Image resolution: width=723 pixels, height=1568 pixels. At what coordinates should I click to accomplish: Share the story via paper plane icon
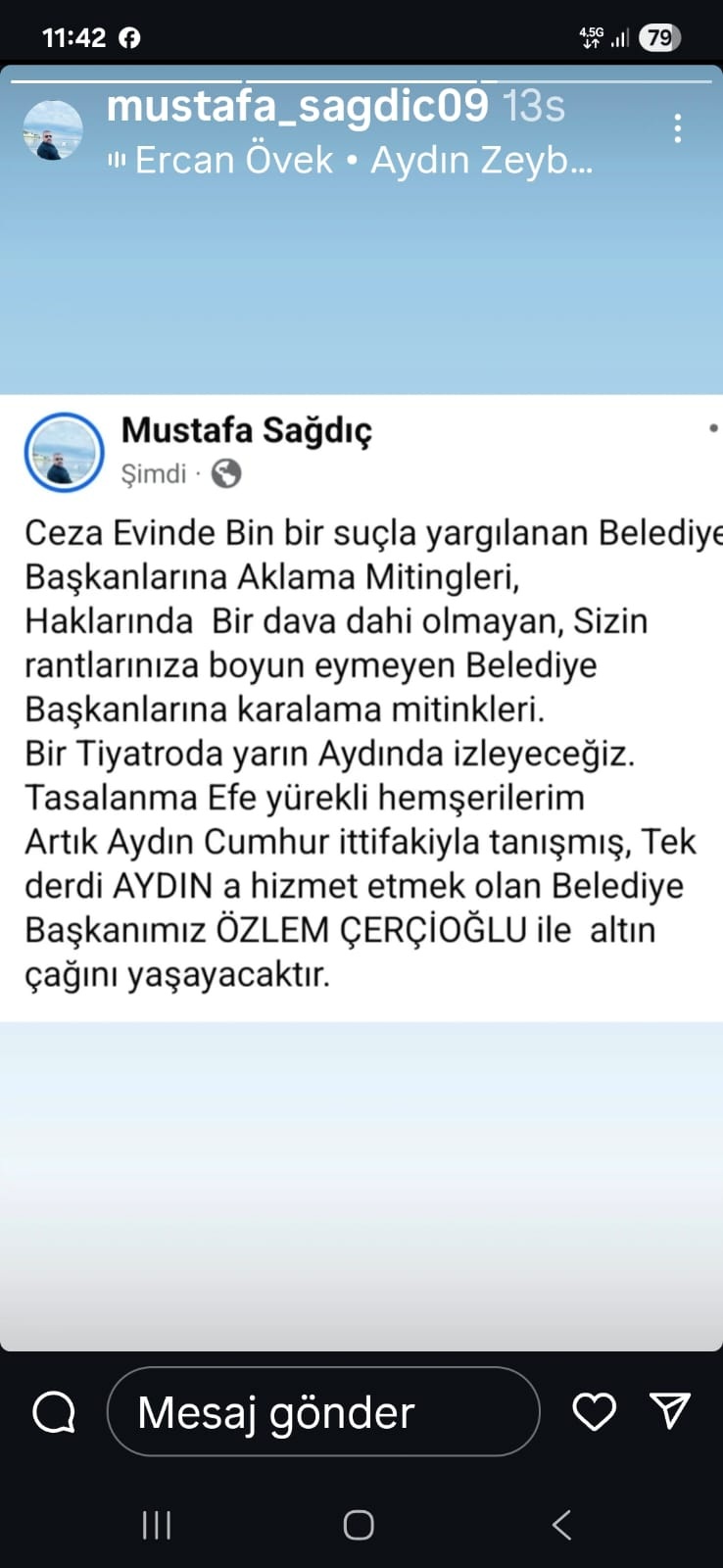point(671,1410)
